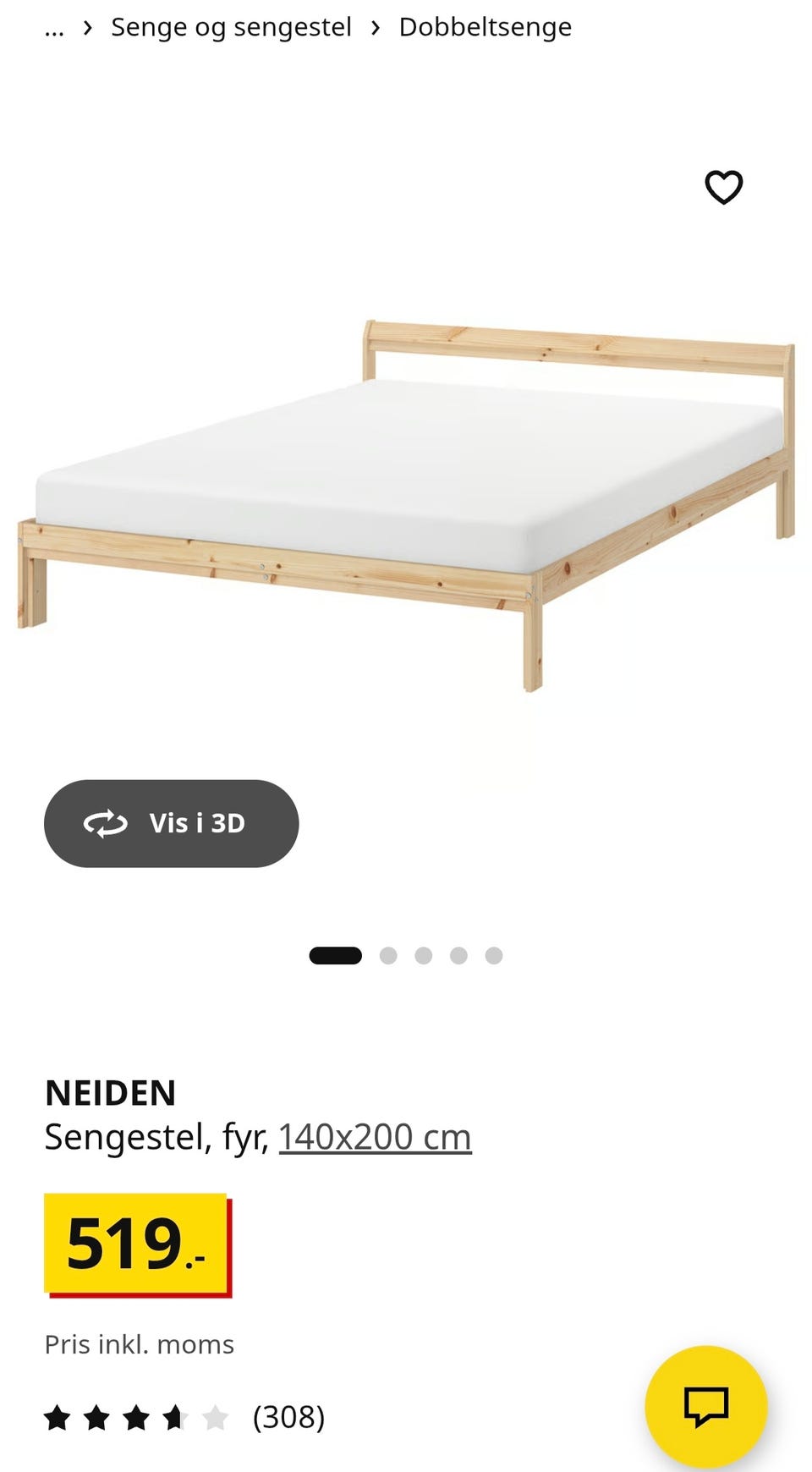
Task: Open the Dobbeltsenge category
Action: pos(485,27)
